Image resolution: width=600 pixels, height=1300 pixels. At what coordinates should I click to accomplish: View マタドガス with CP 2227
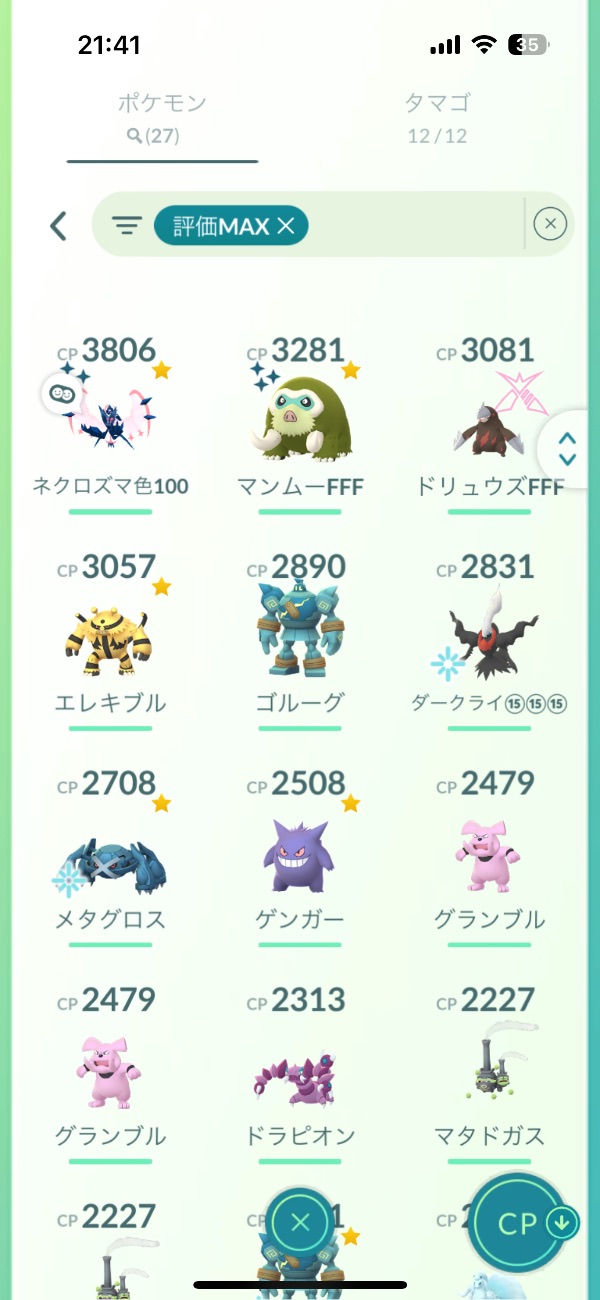click(x=489, y=1072)
